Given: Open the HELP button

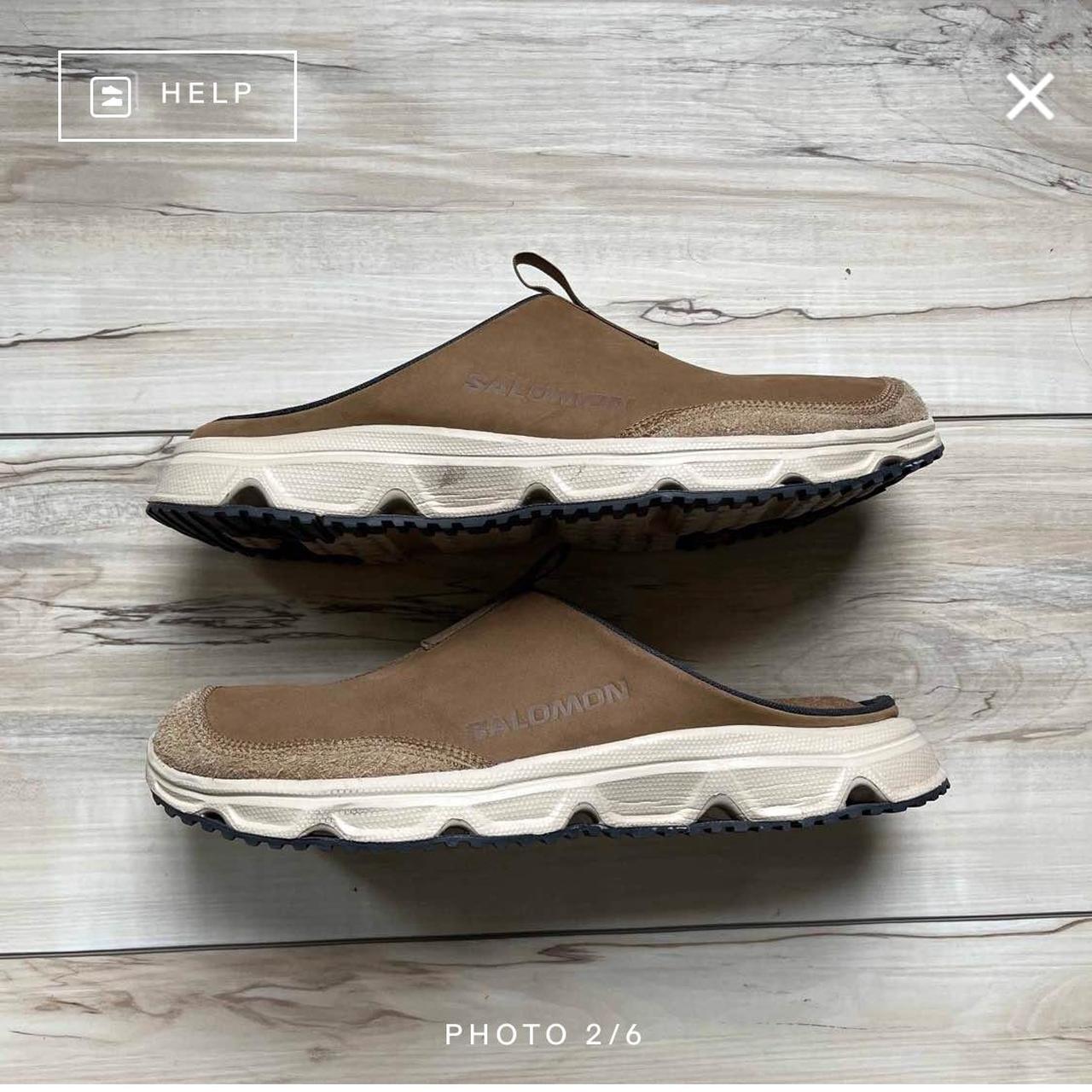Looking at the screenshot, I should click(177, 96).
